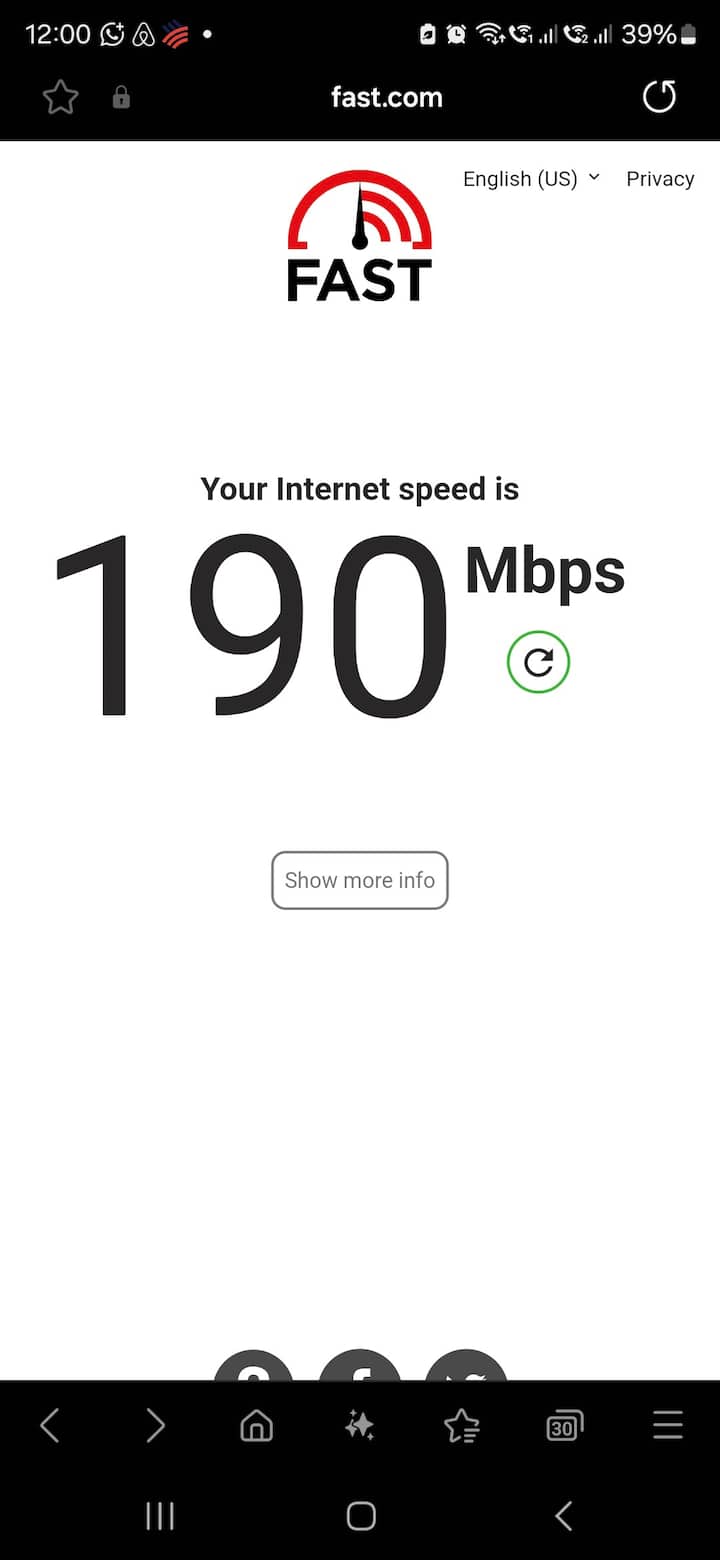The height and width of the screenshot is (1560, 720).
Task: Tap the fast.com address field
Action: pos(386,97)
